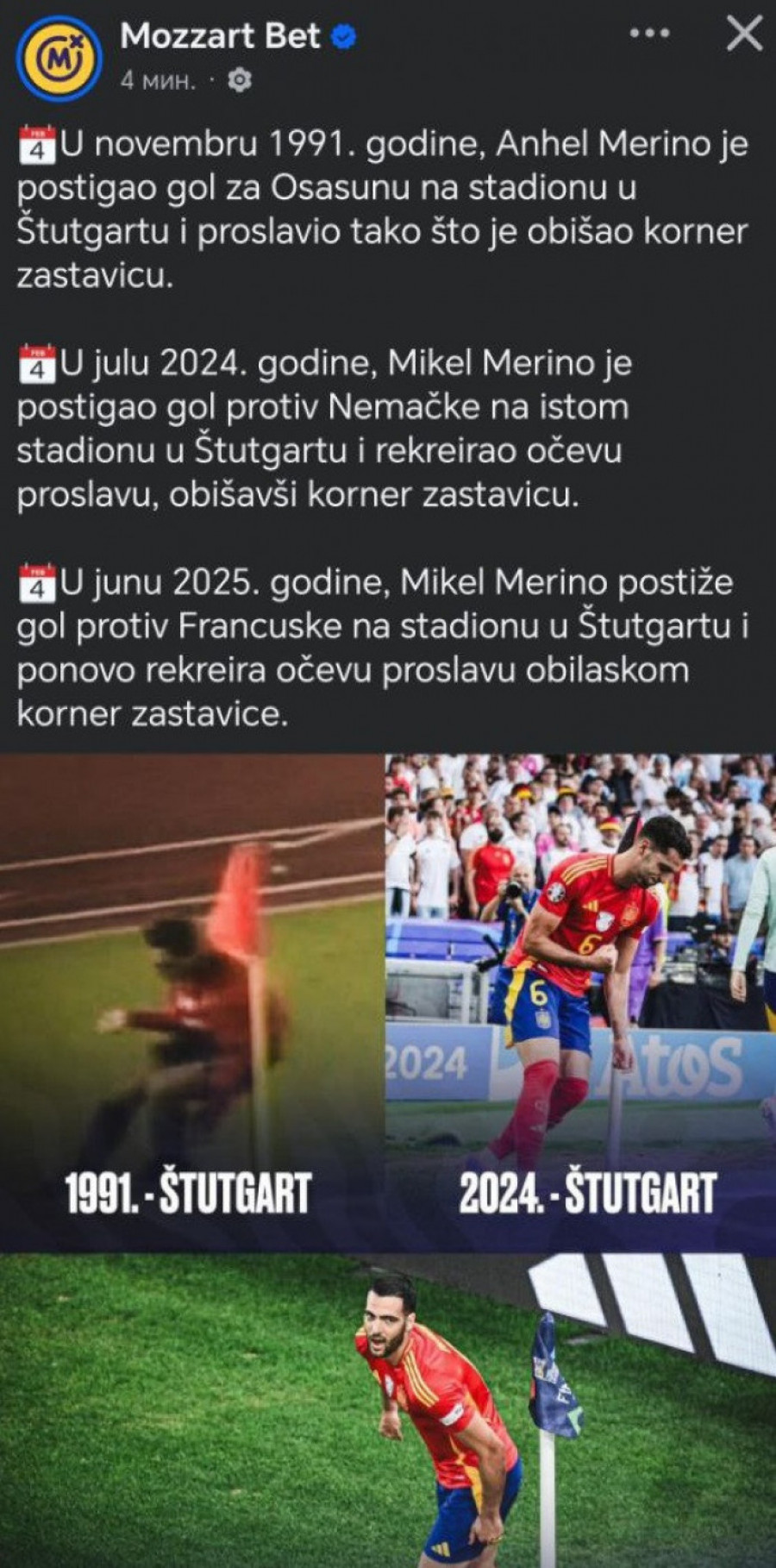The image size is (776, 1568).
Task: Open the 2024 Štutgart photo
Action: [x=580, y=1000]
